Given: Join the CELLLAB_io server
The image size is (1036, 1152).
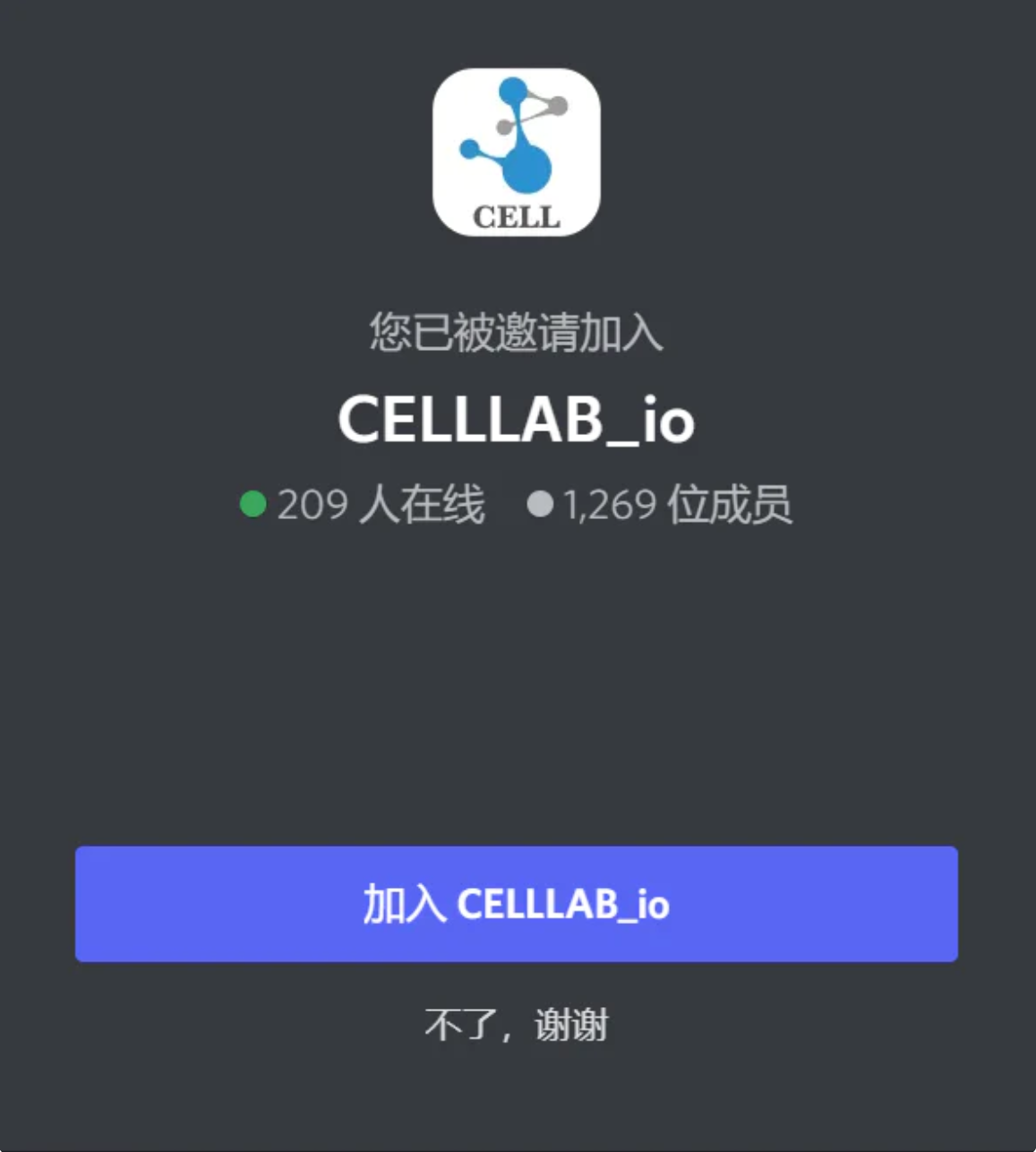Looking at the screenshot, I should pos(517,904).
